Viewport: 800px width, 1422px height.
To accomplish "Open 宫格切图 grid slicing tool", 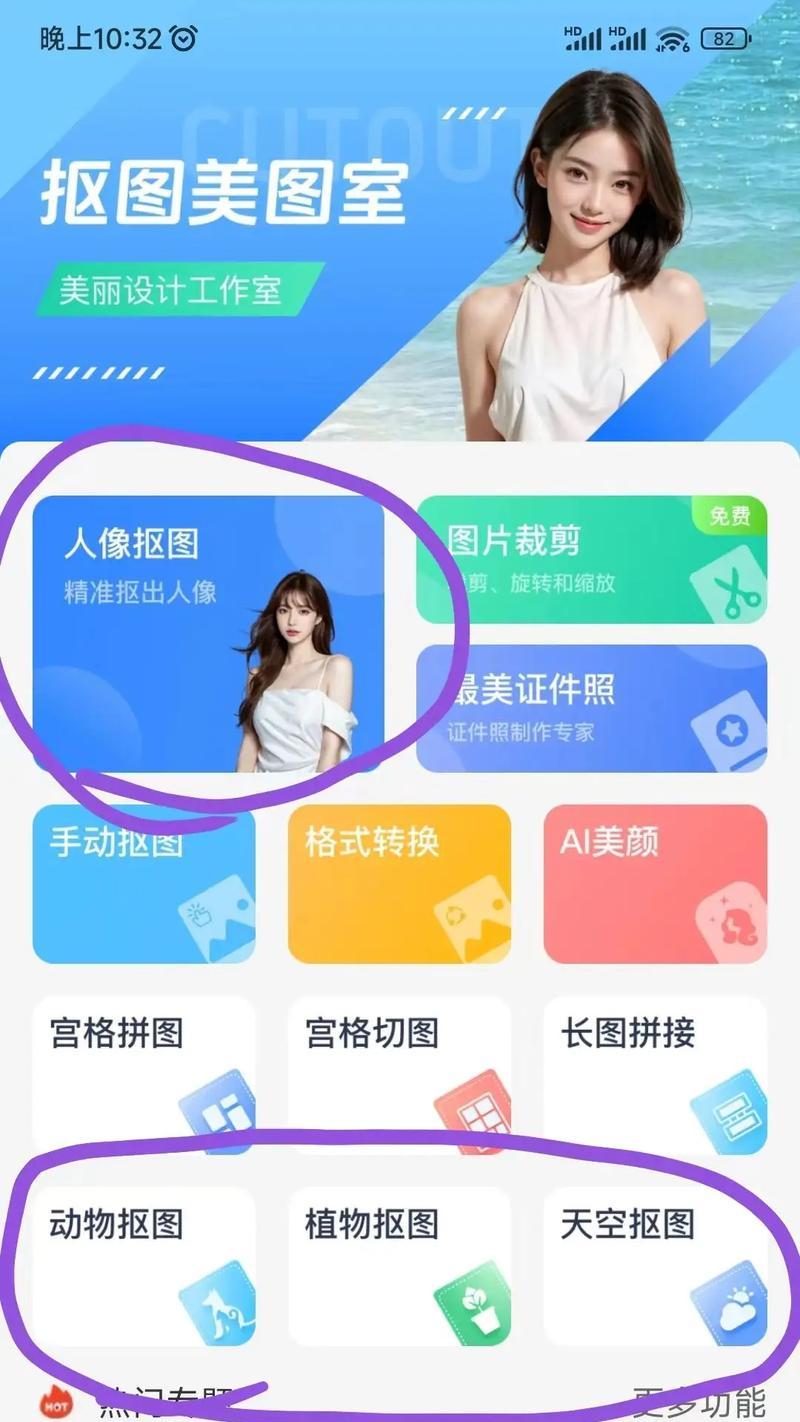I will (x=399, y=1073).
